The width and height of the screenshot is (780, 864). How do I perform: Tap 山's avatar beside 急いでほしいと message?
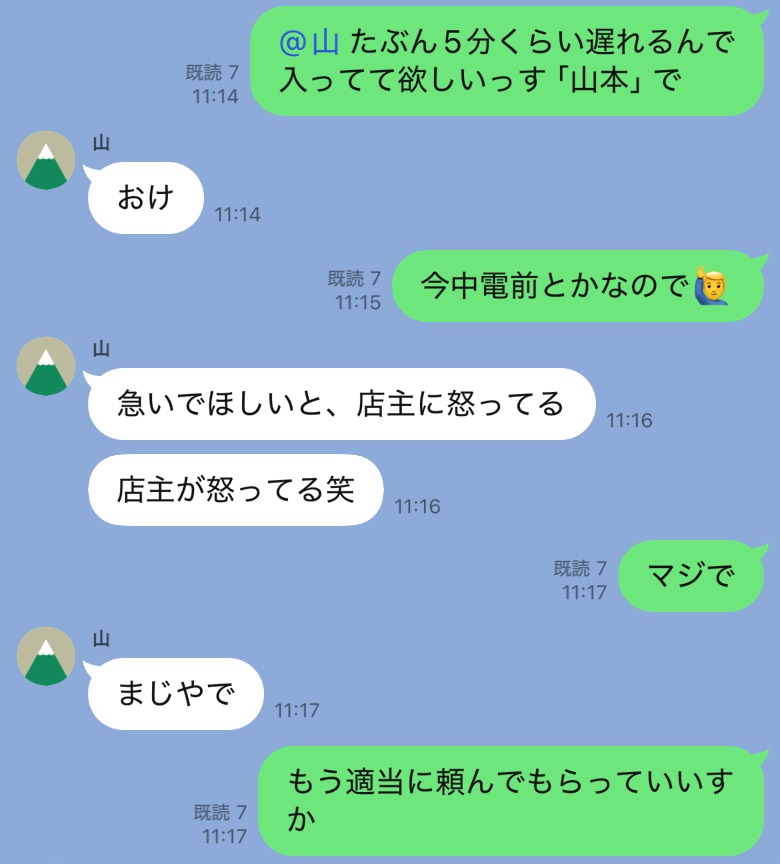click(x=47, y=367)
